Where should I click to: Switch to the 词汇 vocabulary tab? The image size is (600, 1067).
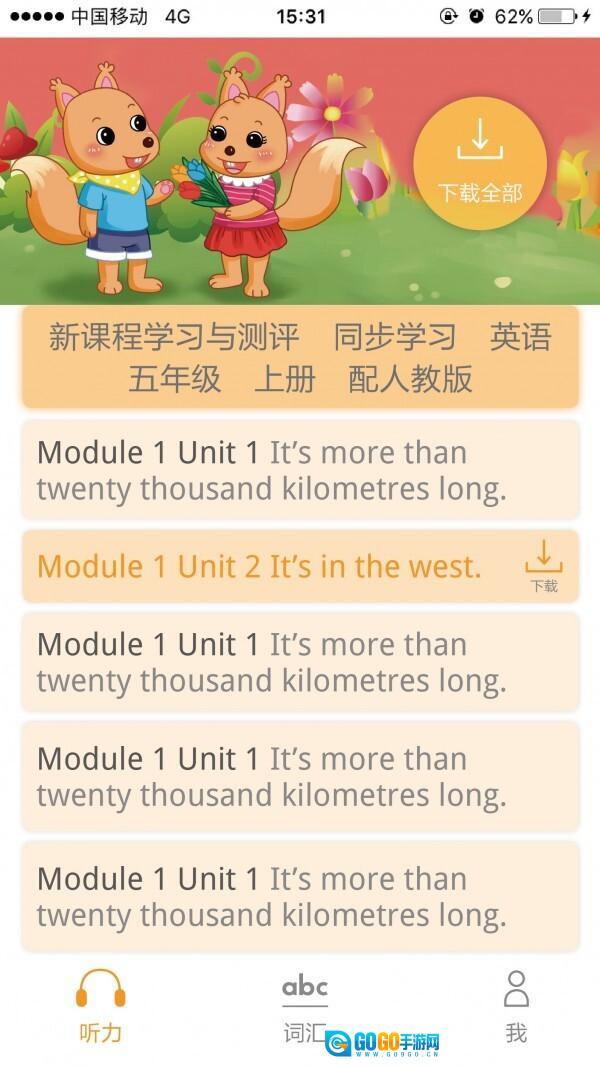tap(304, 1005)
